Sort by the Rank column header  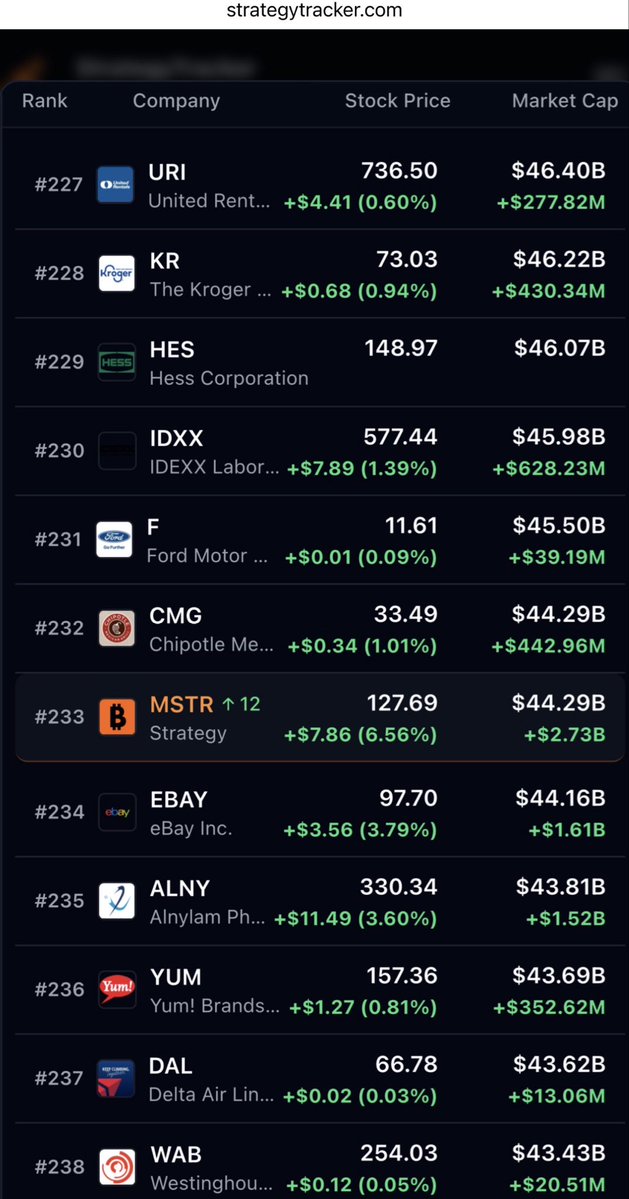(45, 101)
